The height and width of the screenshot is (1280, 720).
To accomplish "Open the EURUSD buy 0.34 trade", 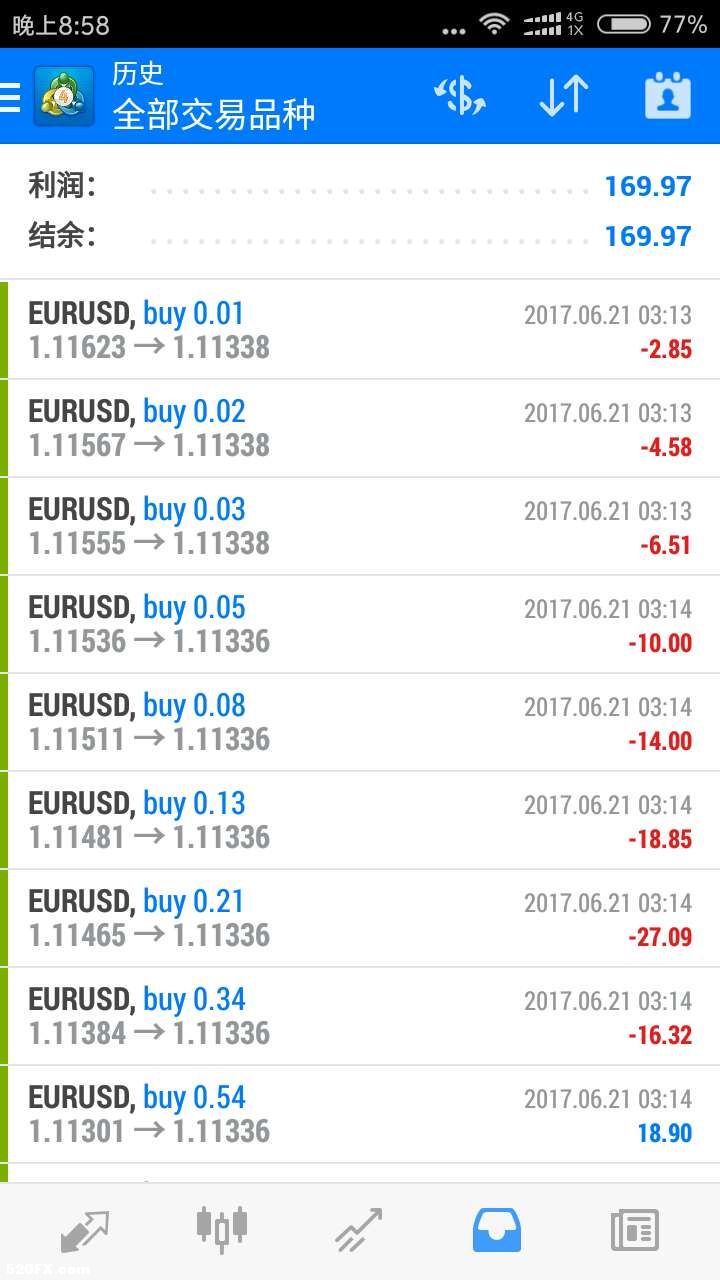I will pos(360,1016).
